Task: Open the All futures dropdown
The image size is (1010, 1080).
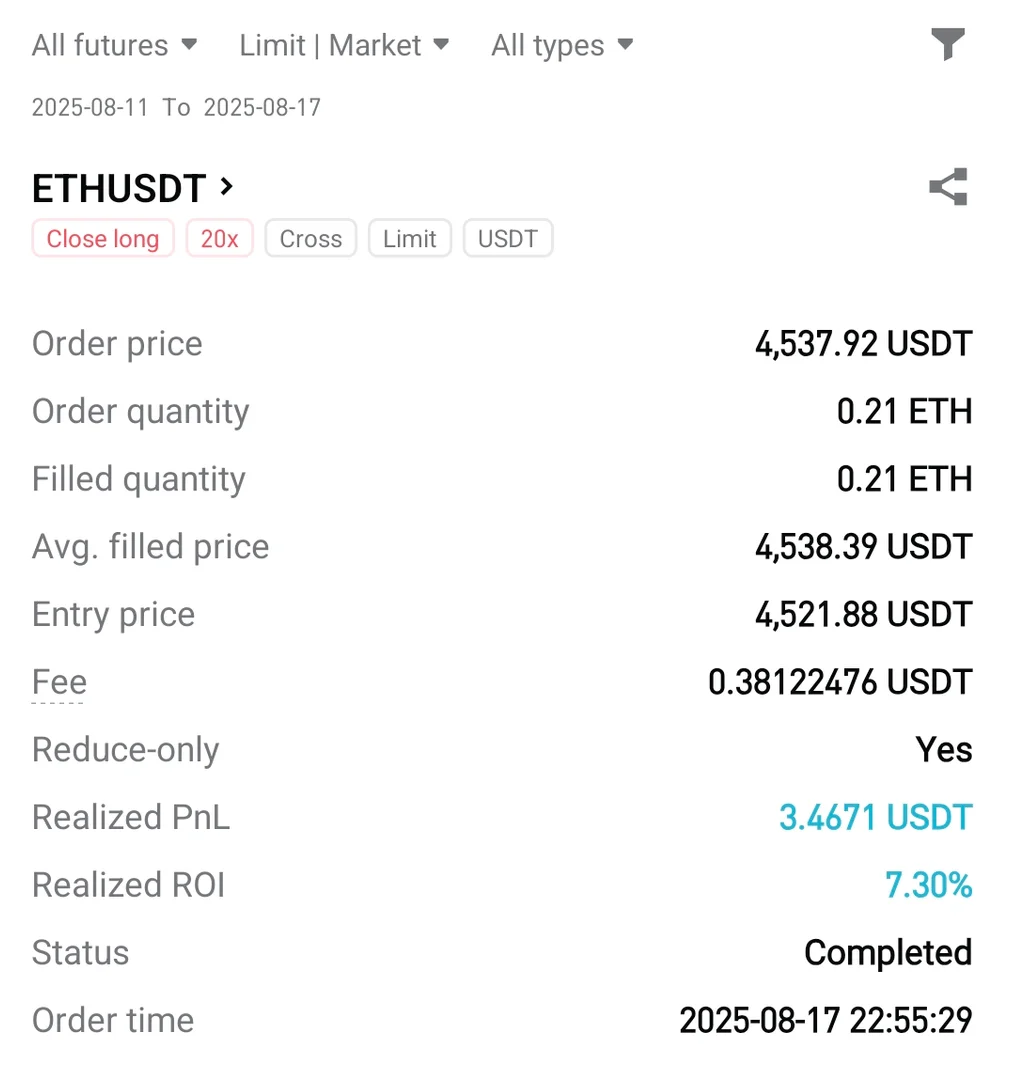Action: click(x=114, y=46)
